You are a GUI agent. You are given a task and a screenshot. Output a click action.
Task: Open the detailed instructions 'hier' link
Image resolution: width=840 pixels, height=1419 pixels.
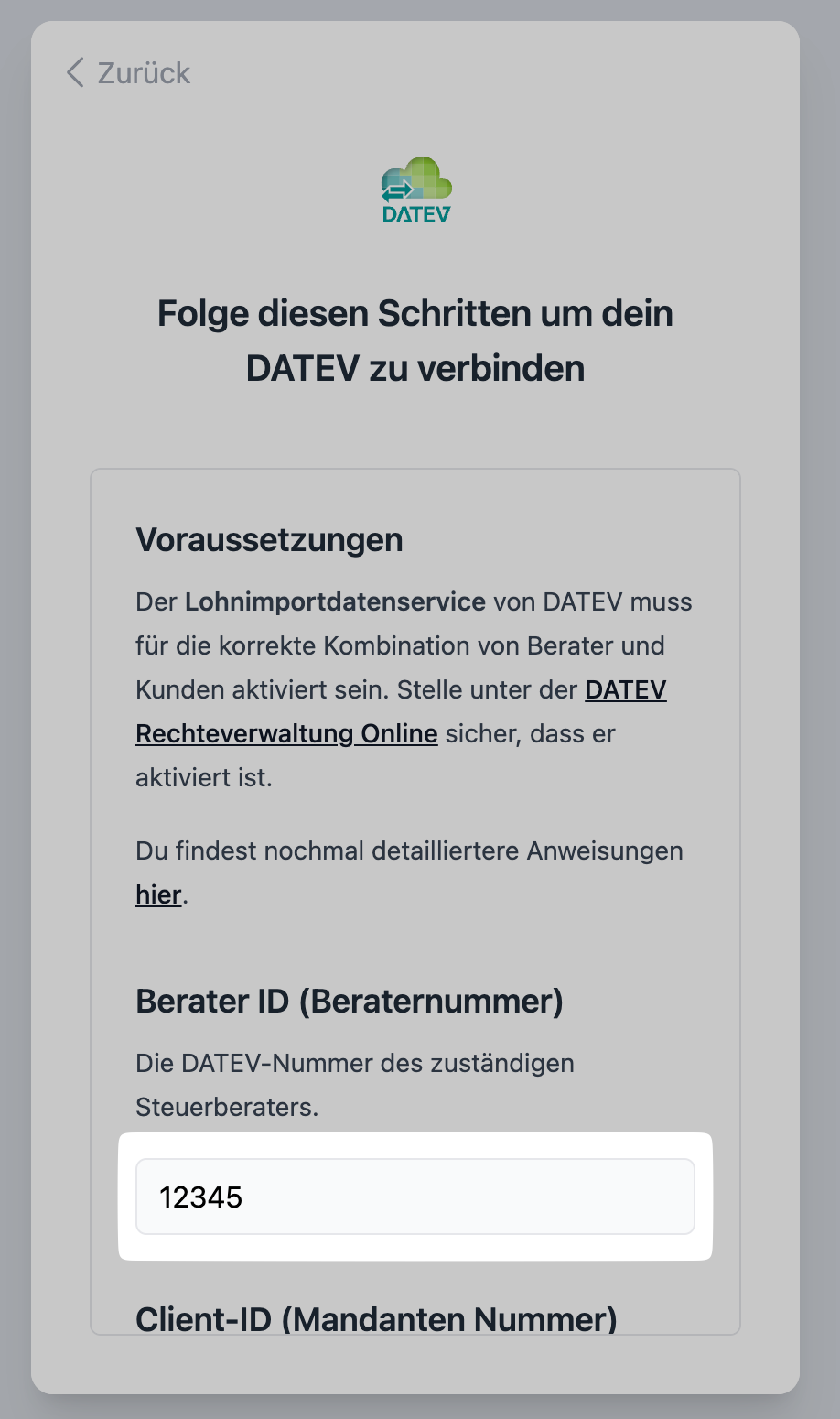click(x=158, y=894)
